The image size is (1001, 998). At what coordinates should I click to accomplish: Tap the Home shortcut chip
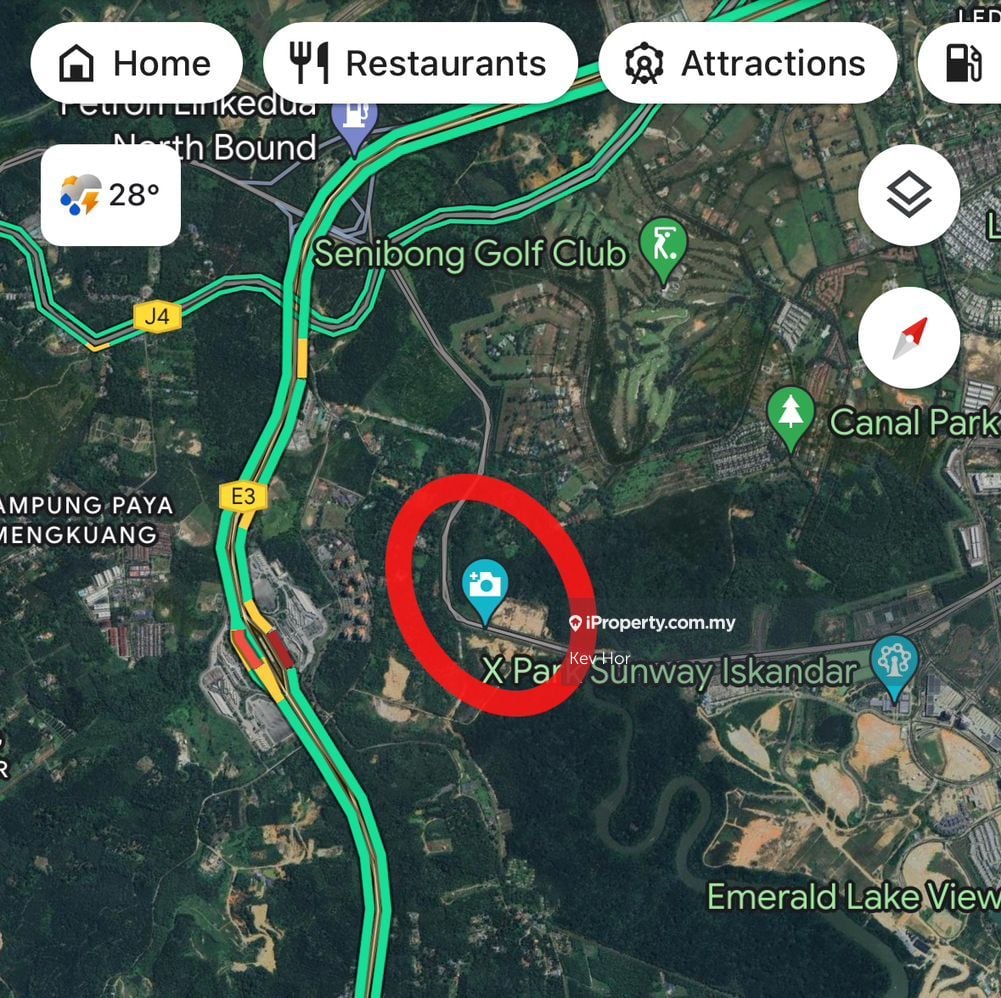pyautogui.click(x=136, y=64)
